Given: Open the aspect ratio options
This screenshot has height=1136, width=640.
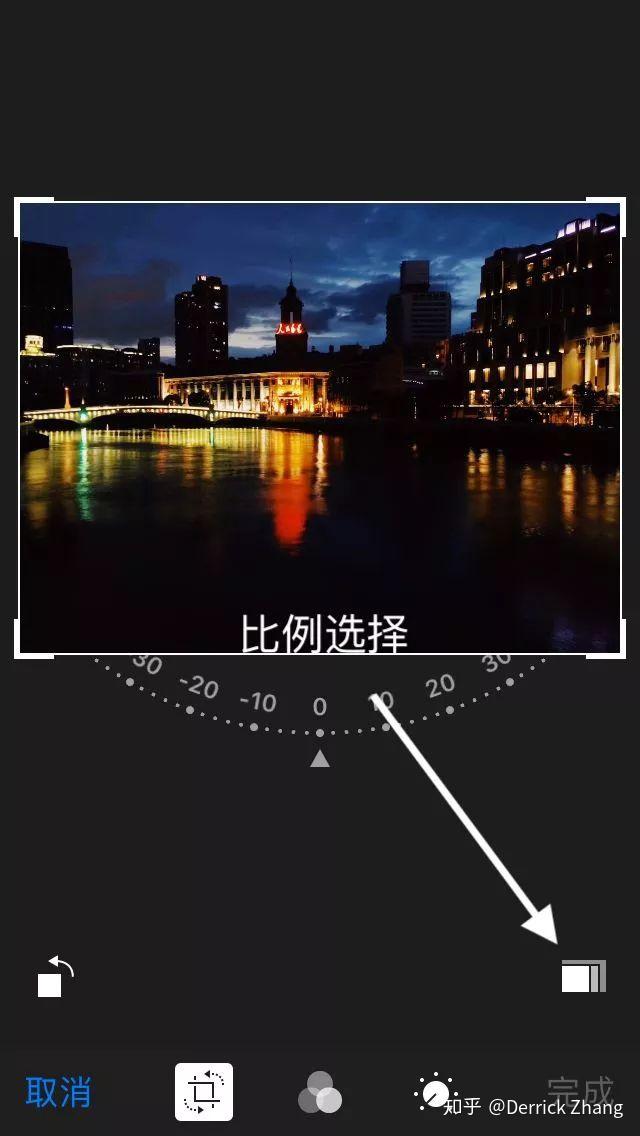Looking at the screenshot, I should [584, 976].
